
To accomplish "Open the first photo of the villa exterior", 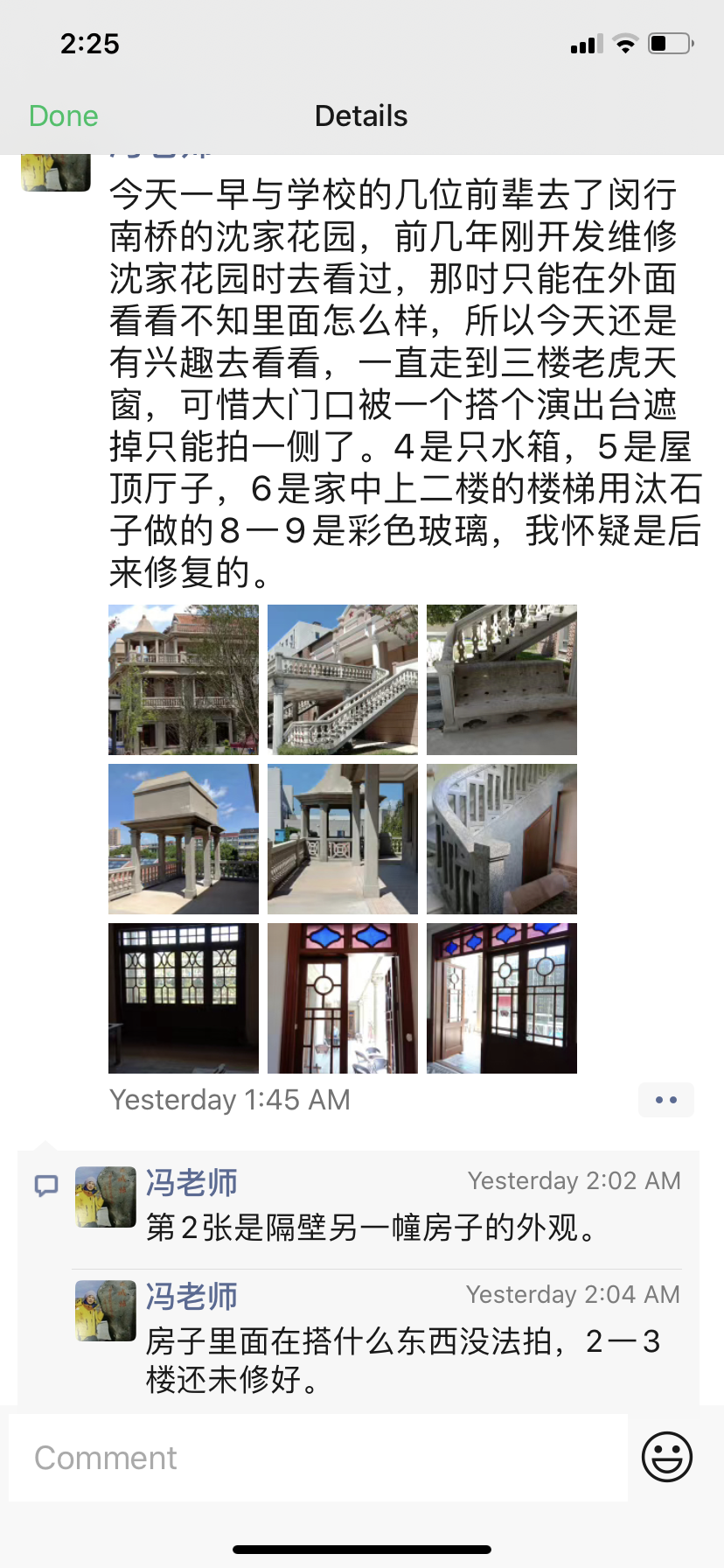I will (184, 680).
